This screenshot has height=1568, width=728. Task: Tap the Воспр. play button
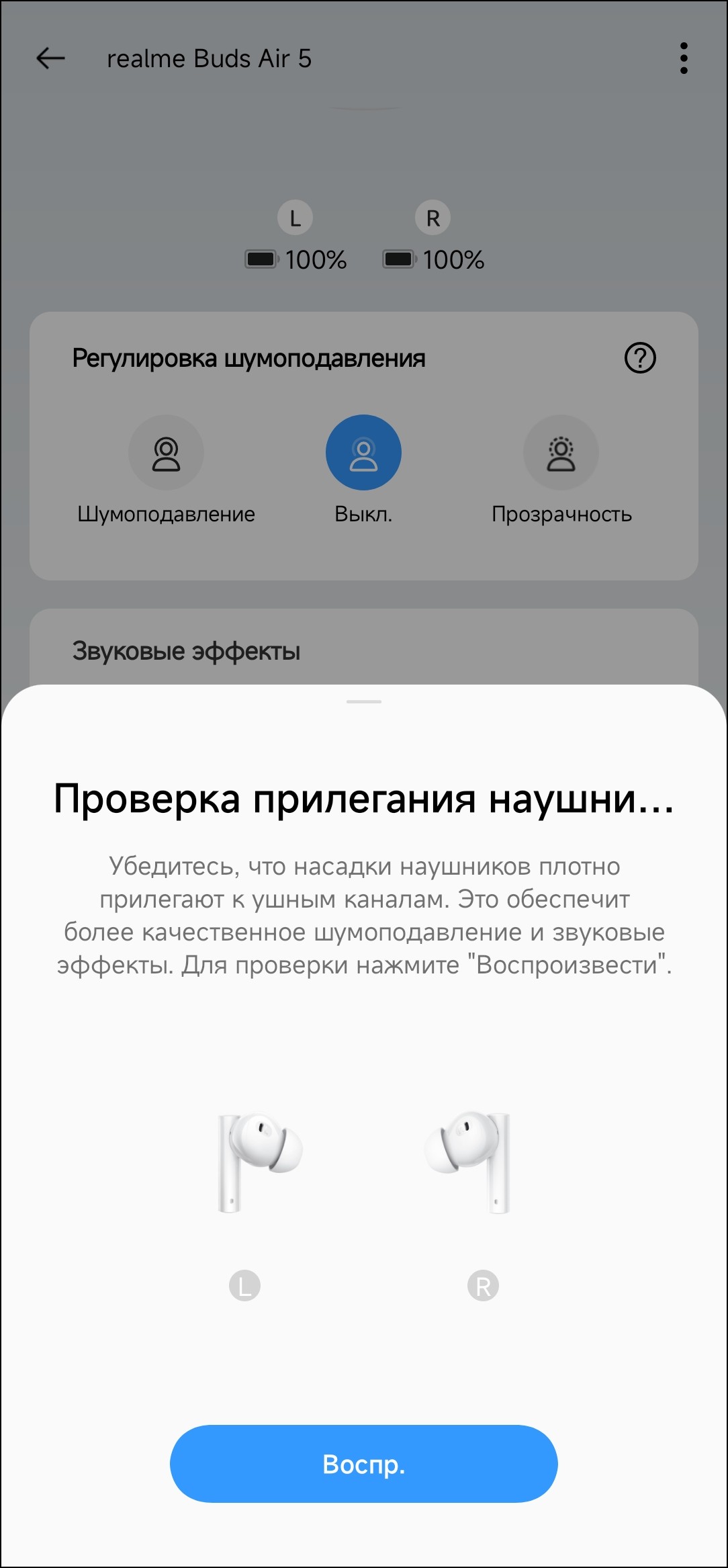point(363,1463)
